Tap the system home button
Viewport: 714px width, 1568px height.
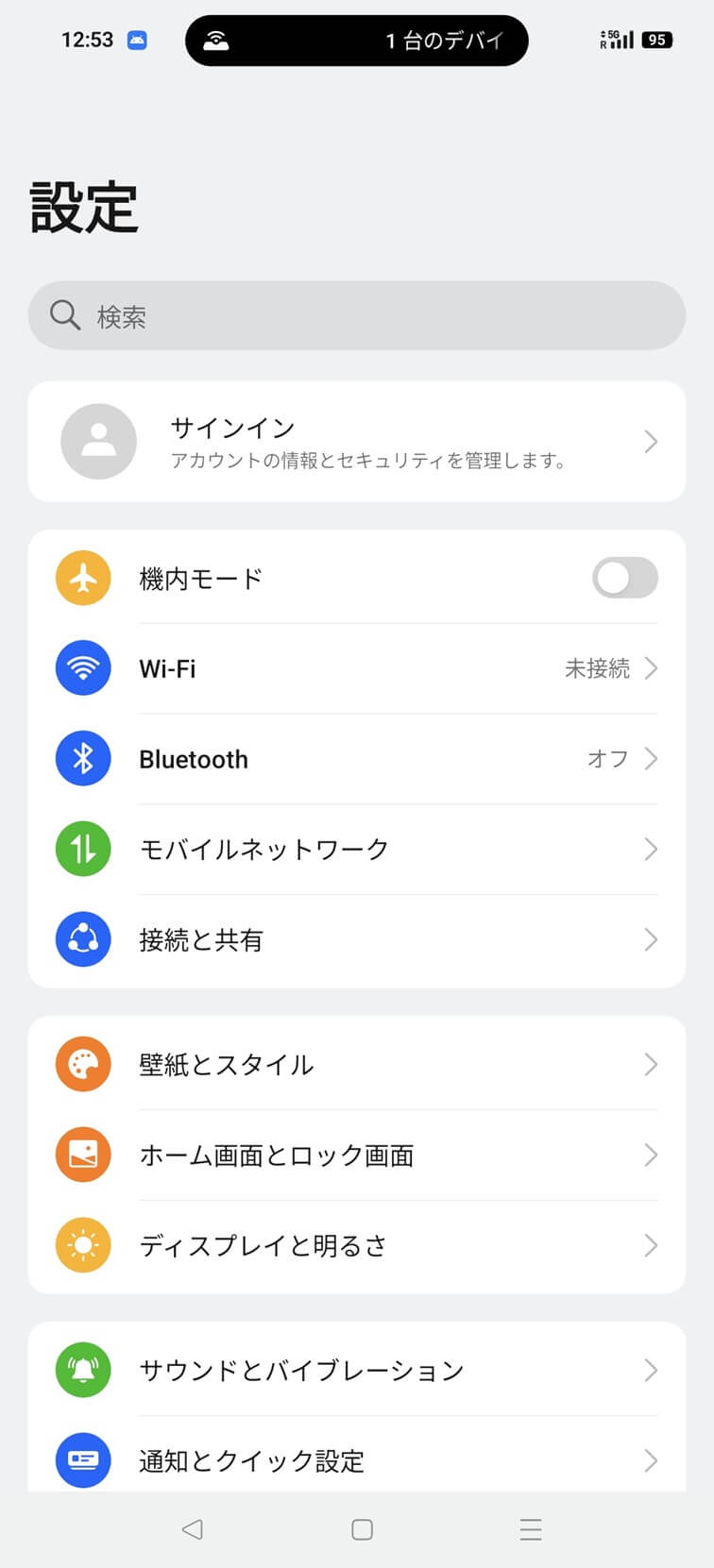tap(362, 1529)
